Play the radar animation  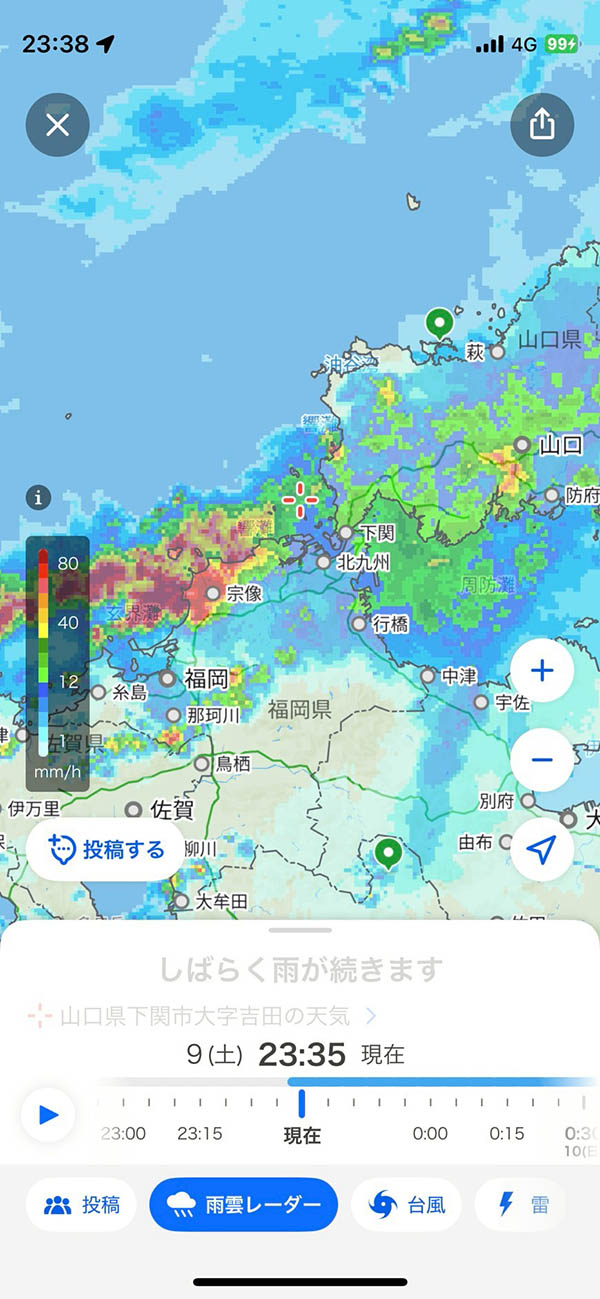49,1115
